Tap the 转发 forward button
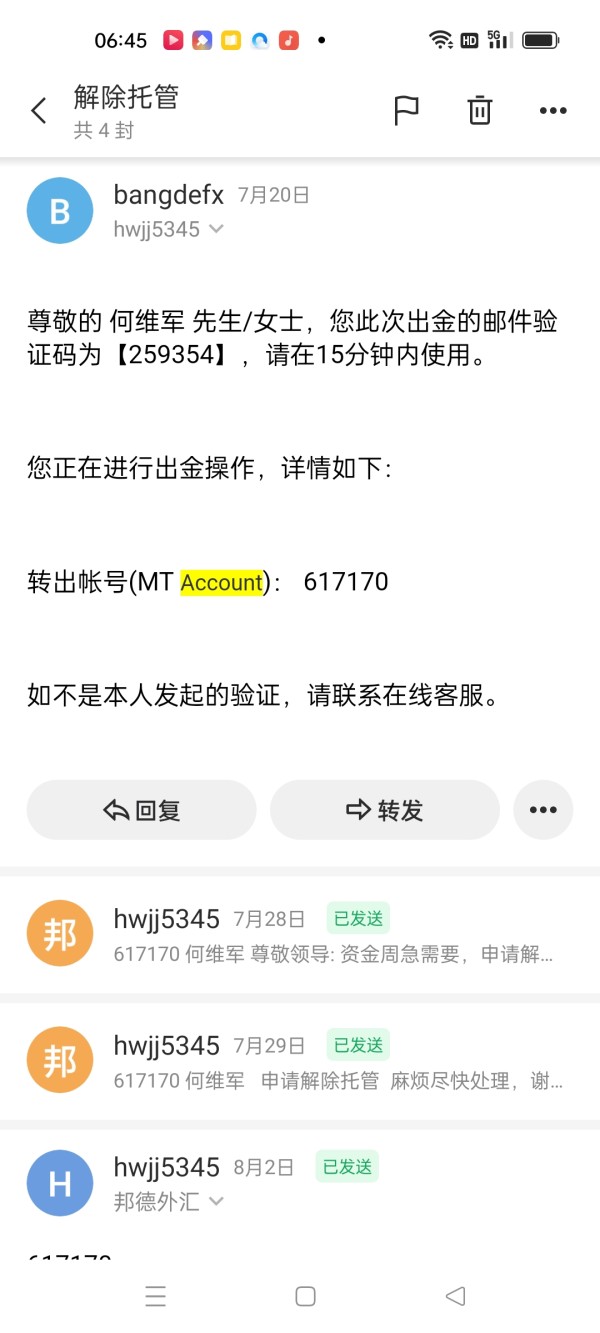This screenshot has width=600, height=1333. 385,810
